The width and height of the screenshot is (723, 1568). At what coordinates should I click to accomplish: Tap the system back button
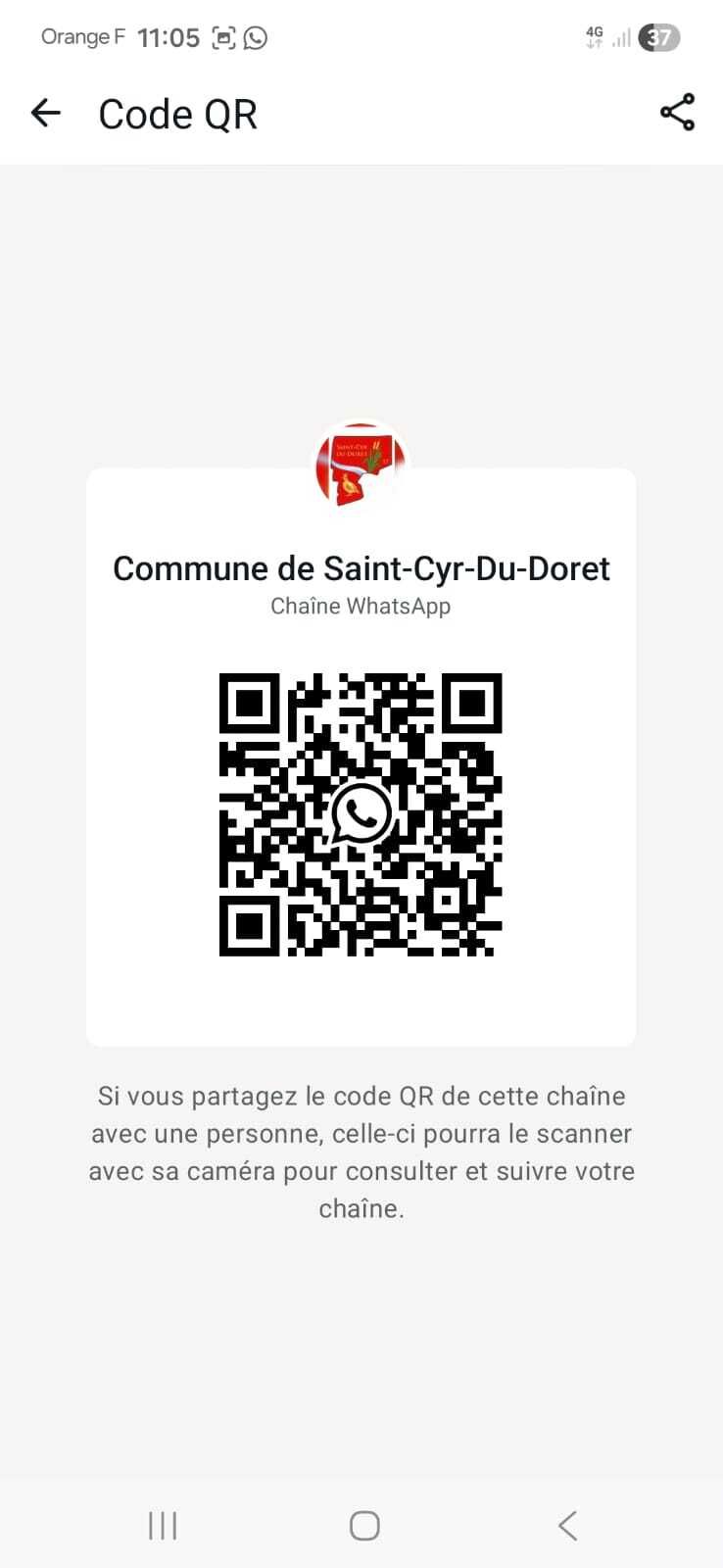(x=567, y=1525)
